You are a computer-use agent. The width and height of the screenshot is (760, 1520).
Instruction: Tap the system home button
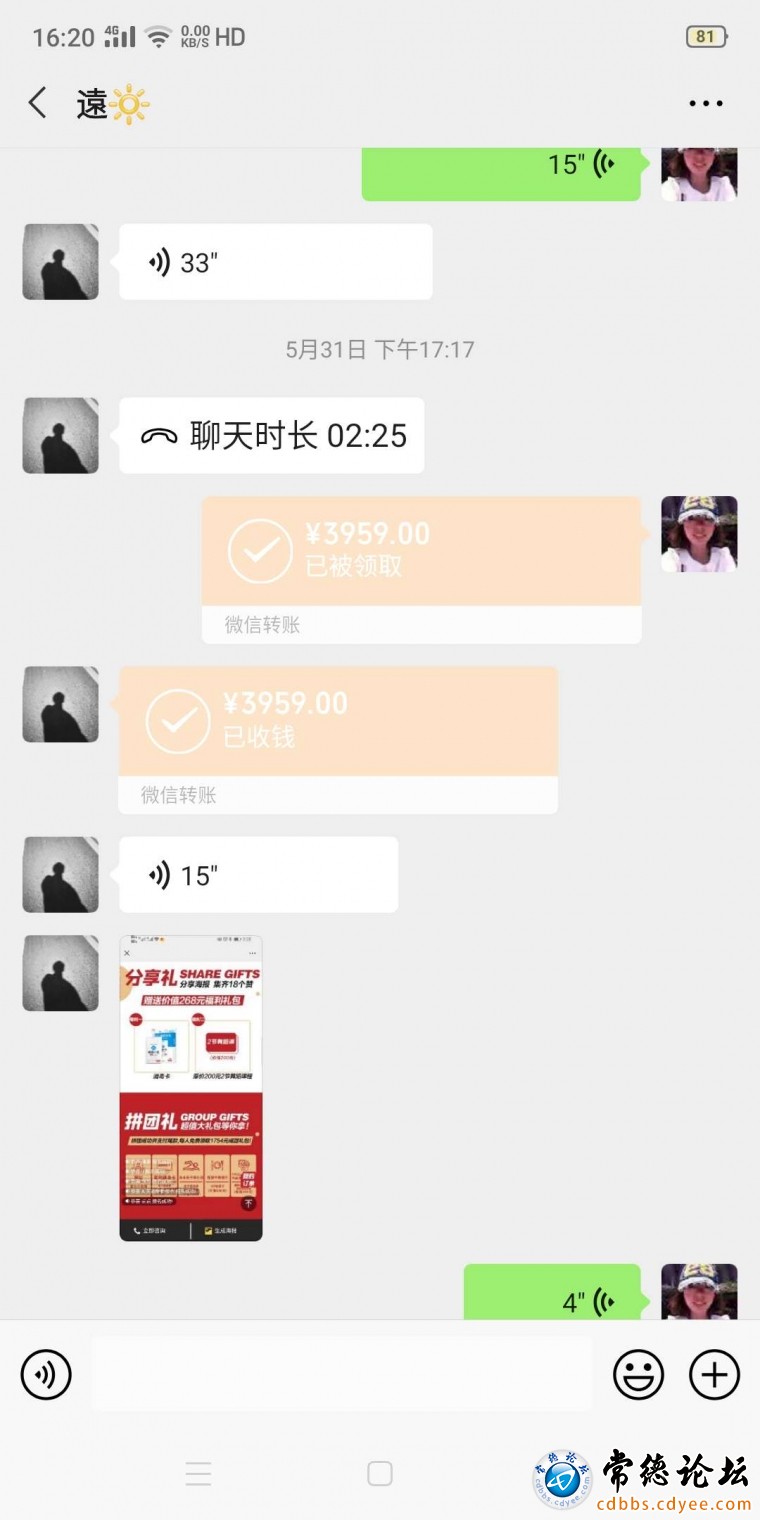[380, 1473]
